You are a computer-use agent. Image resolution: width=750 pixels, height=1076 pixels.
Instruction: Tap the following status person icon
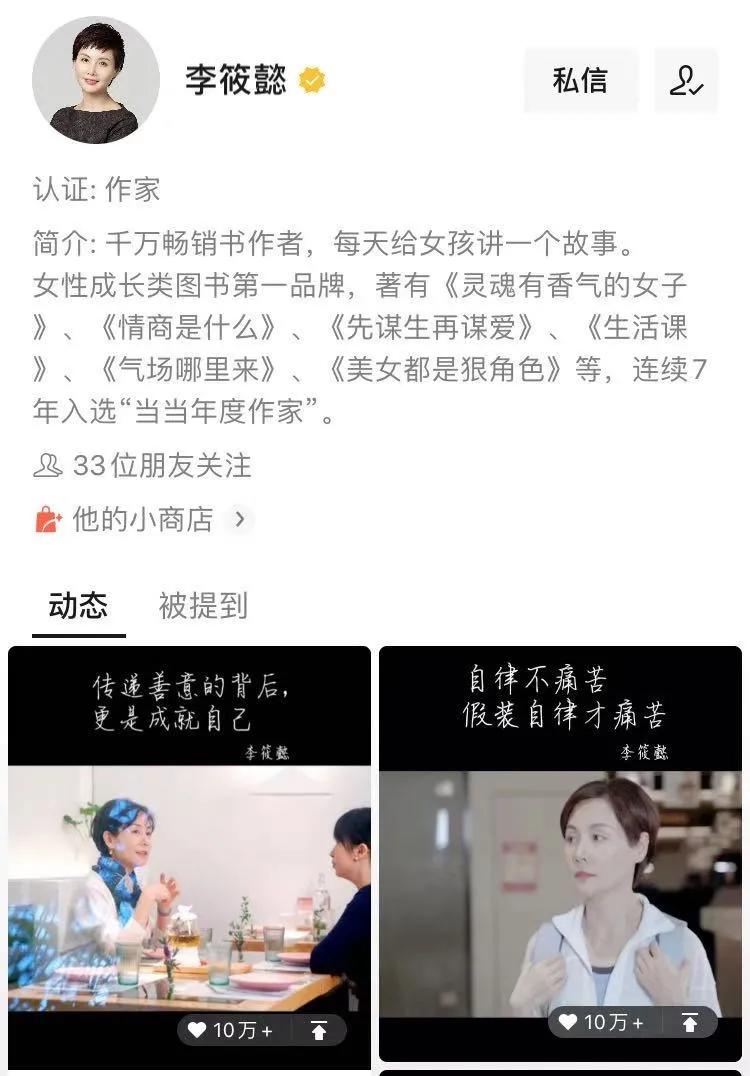[686, 80]
